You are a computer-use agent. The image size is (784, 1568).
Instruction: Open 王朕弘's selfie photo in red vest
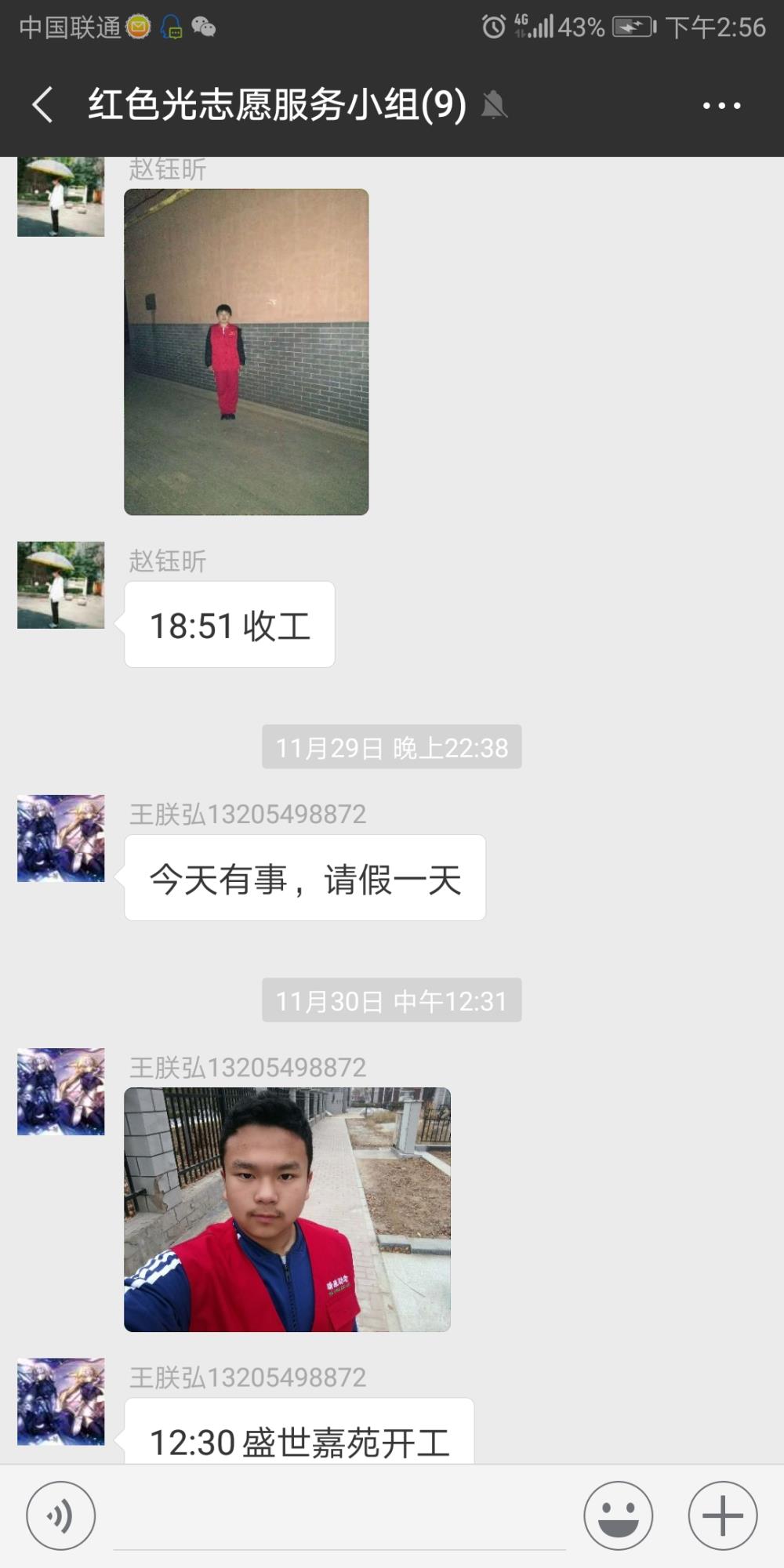(x=287, y=1209)
